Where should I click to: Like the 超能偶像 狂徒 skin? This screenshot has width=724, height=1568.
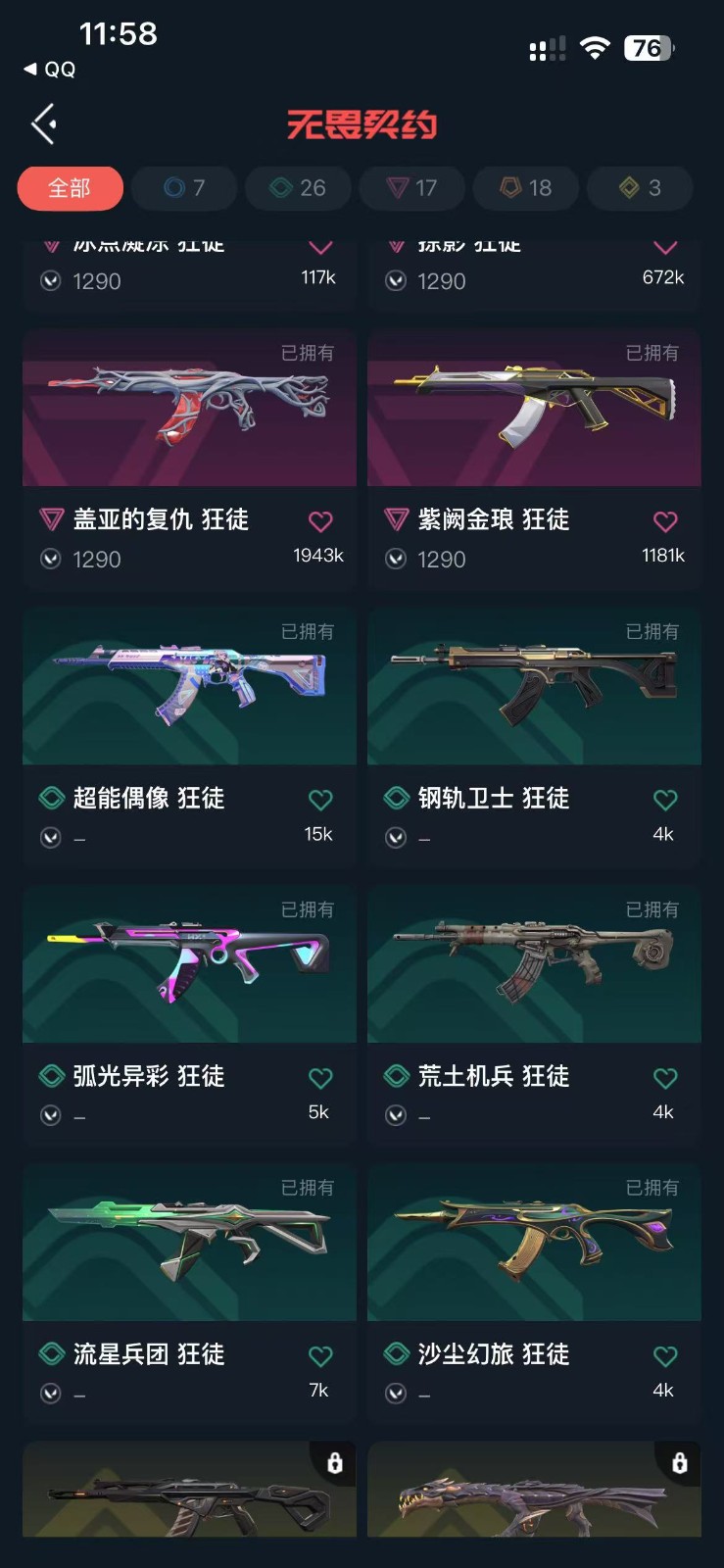point(320,800)
